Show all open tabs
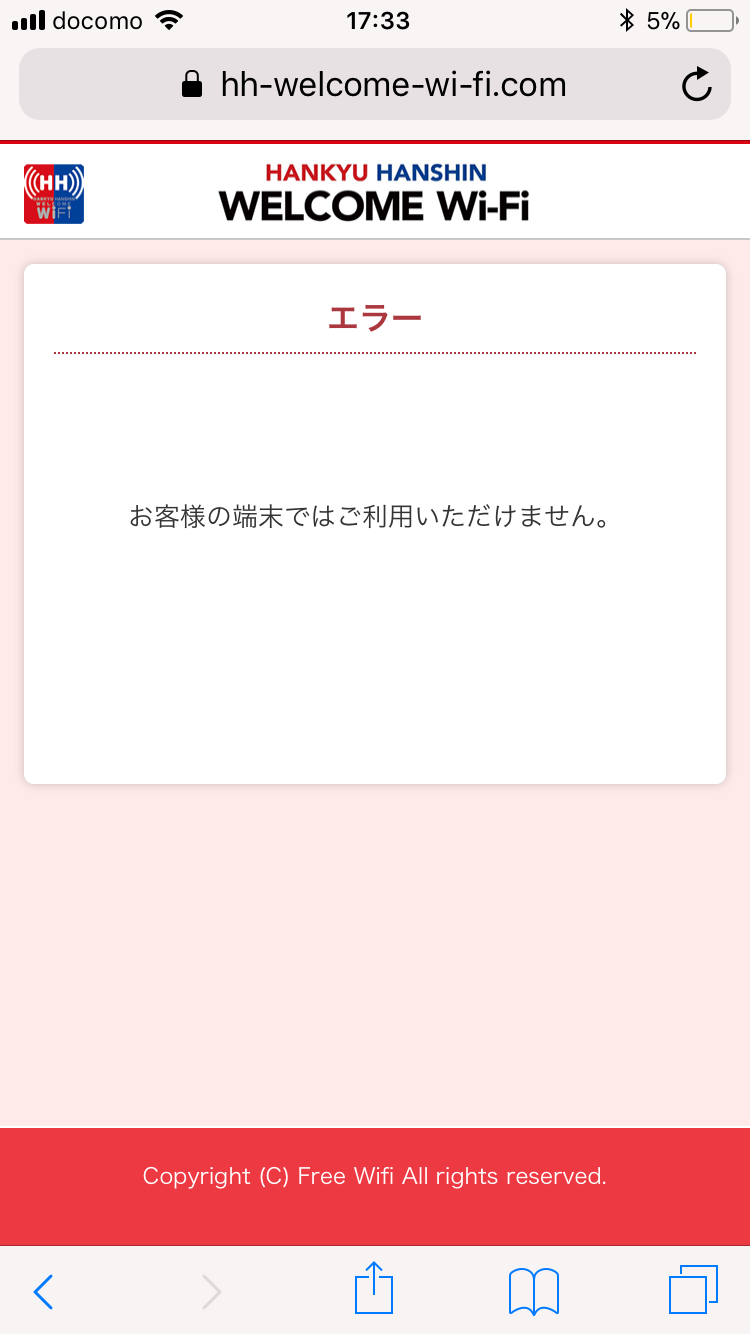 click(x=693, y=1290)
